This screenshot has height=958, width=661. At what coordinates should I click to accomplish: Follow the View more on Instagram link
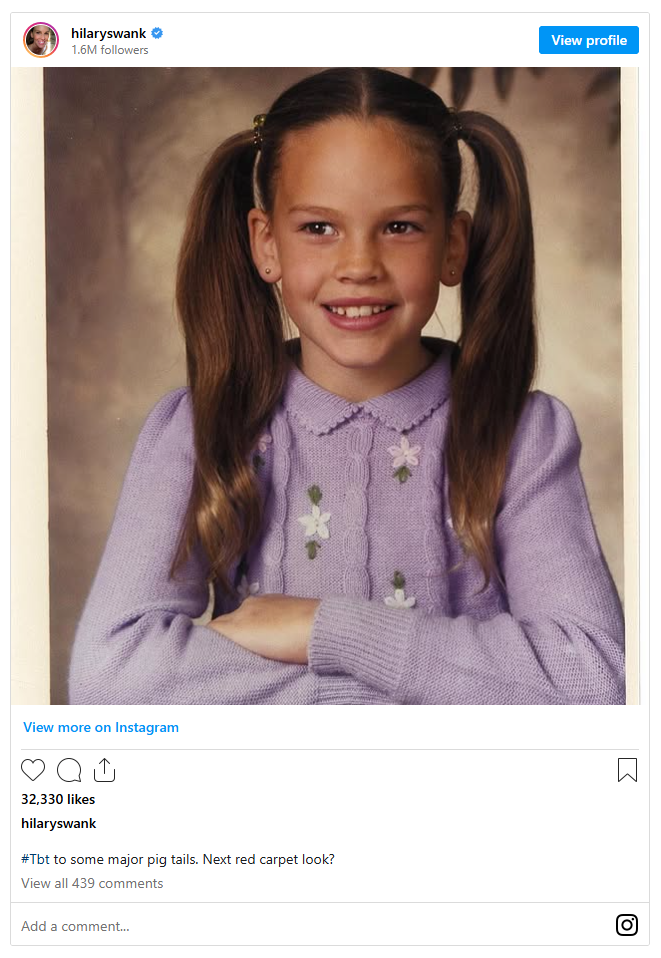click(101, 727)
